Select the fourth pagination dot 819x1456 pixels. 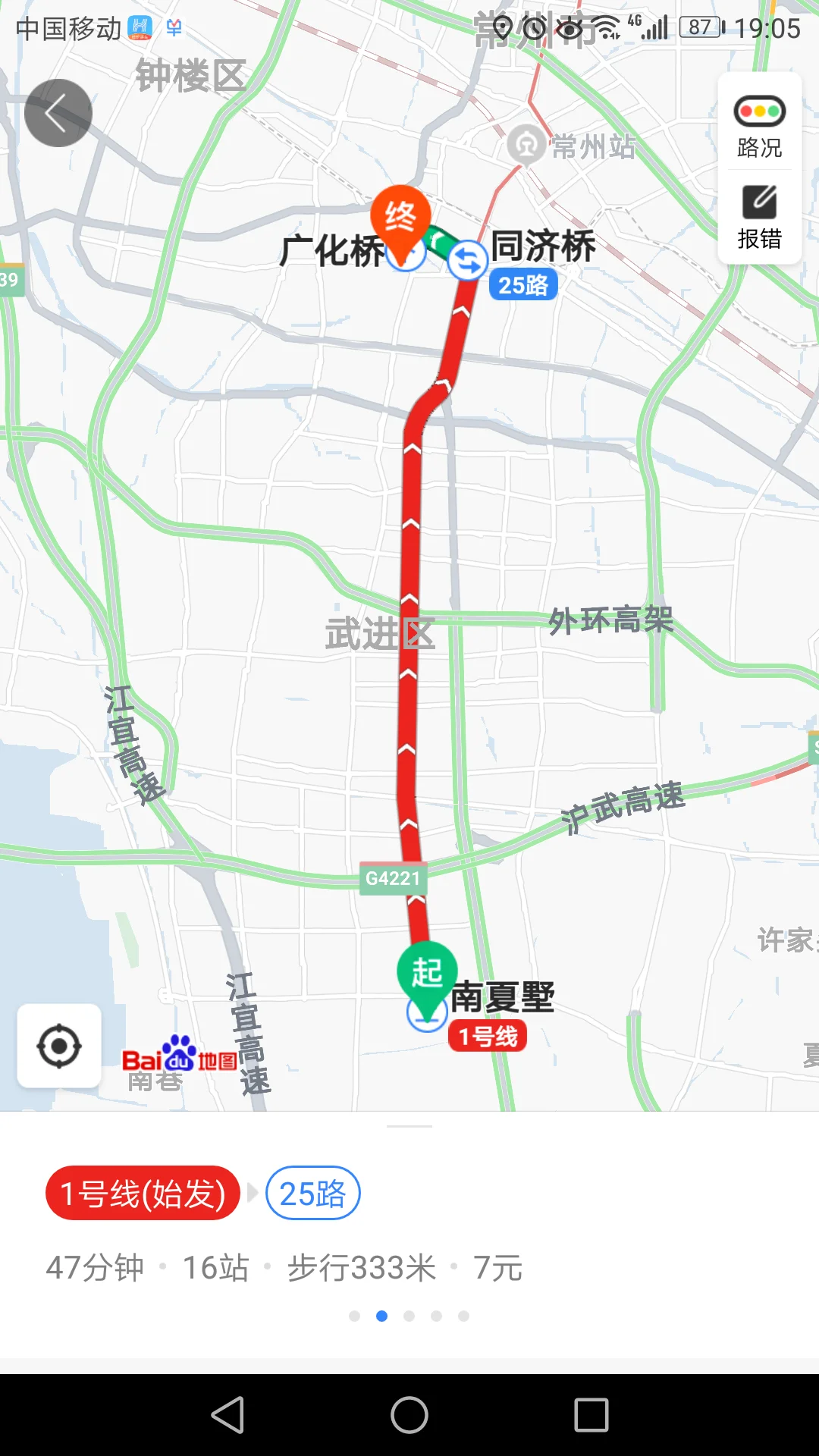point(436,1315)
